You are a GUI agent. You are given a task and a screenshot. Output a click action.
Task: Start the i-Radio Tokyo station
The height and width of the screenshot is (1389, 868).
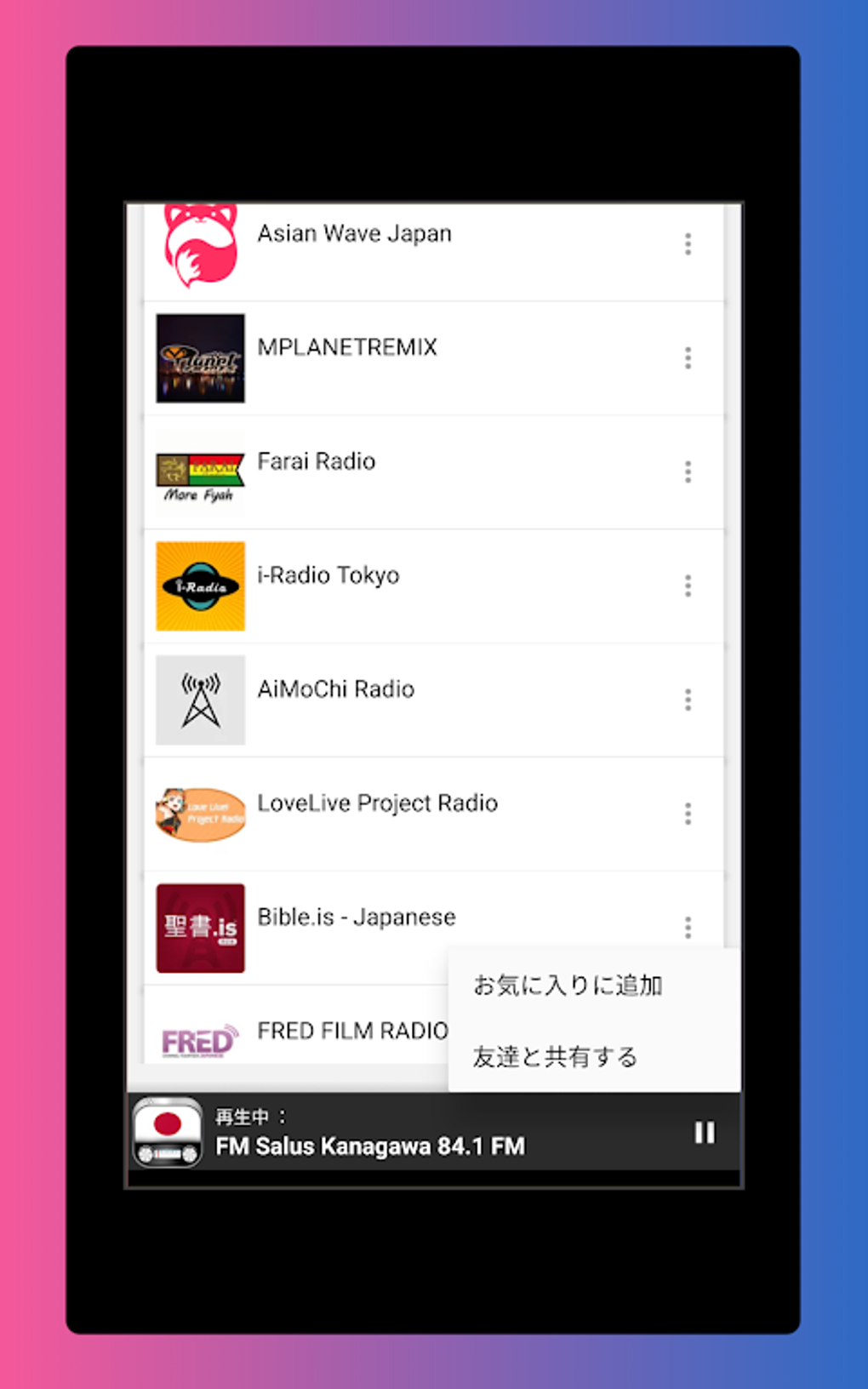point(328,576)
